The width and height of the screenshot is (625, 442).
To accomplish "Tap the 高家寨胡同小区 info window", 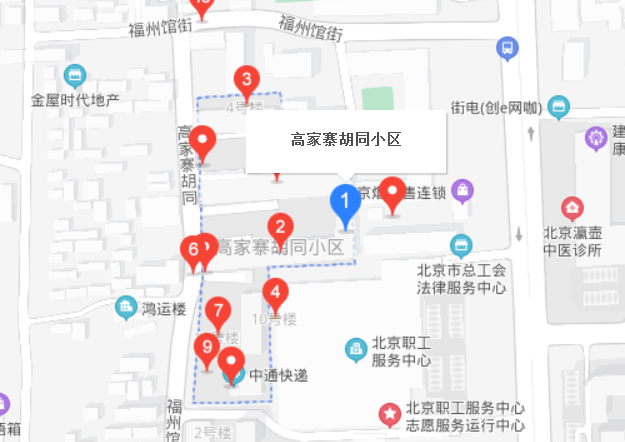I will click(346, 141).
